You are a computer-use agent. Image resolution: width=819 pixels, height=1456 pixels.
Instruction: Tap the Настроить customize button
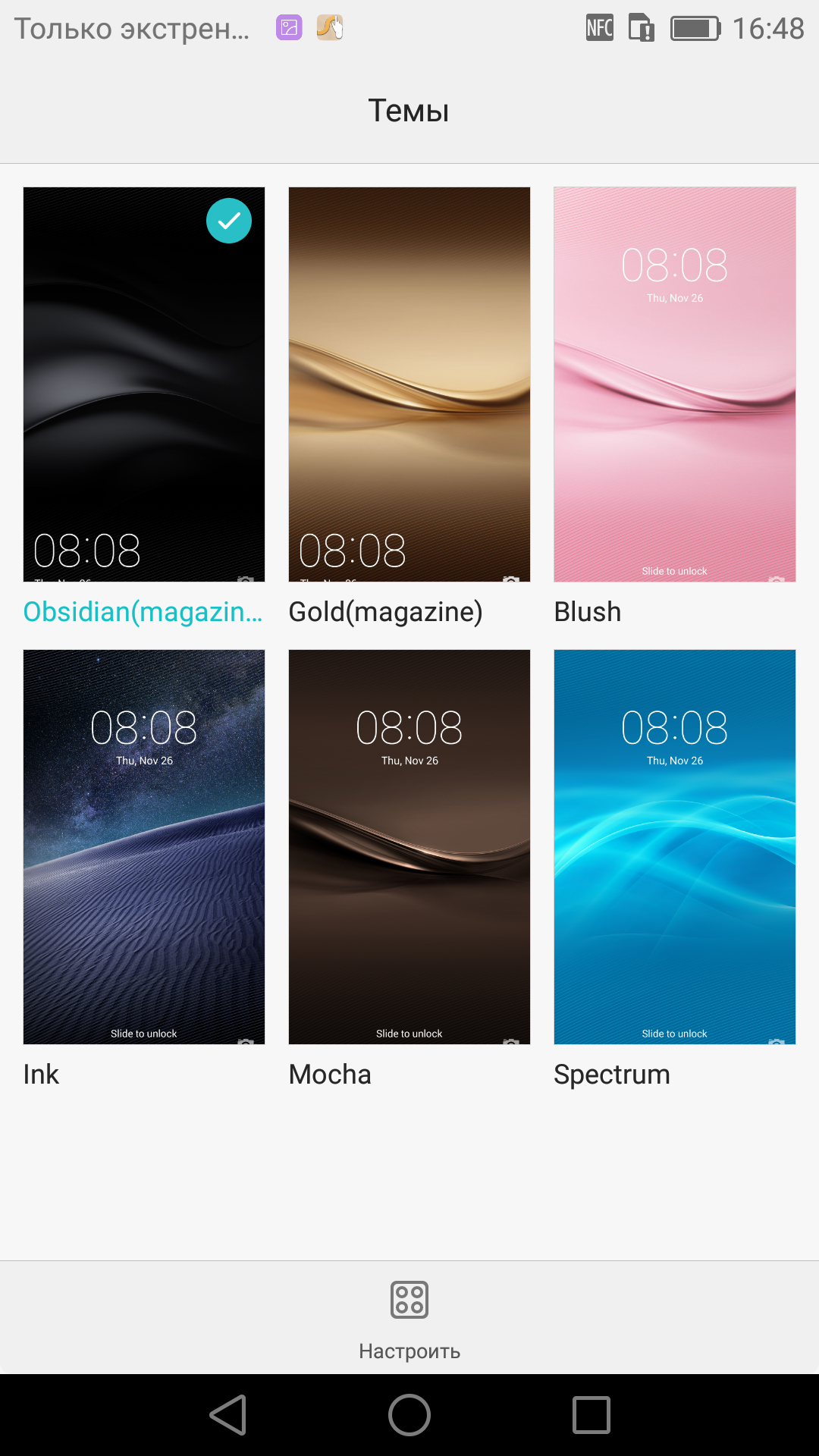pyautogui.click(x=409, y=1318)
